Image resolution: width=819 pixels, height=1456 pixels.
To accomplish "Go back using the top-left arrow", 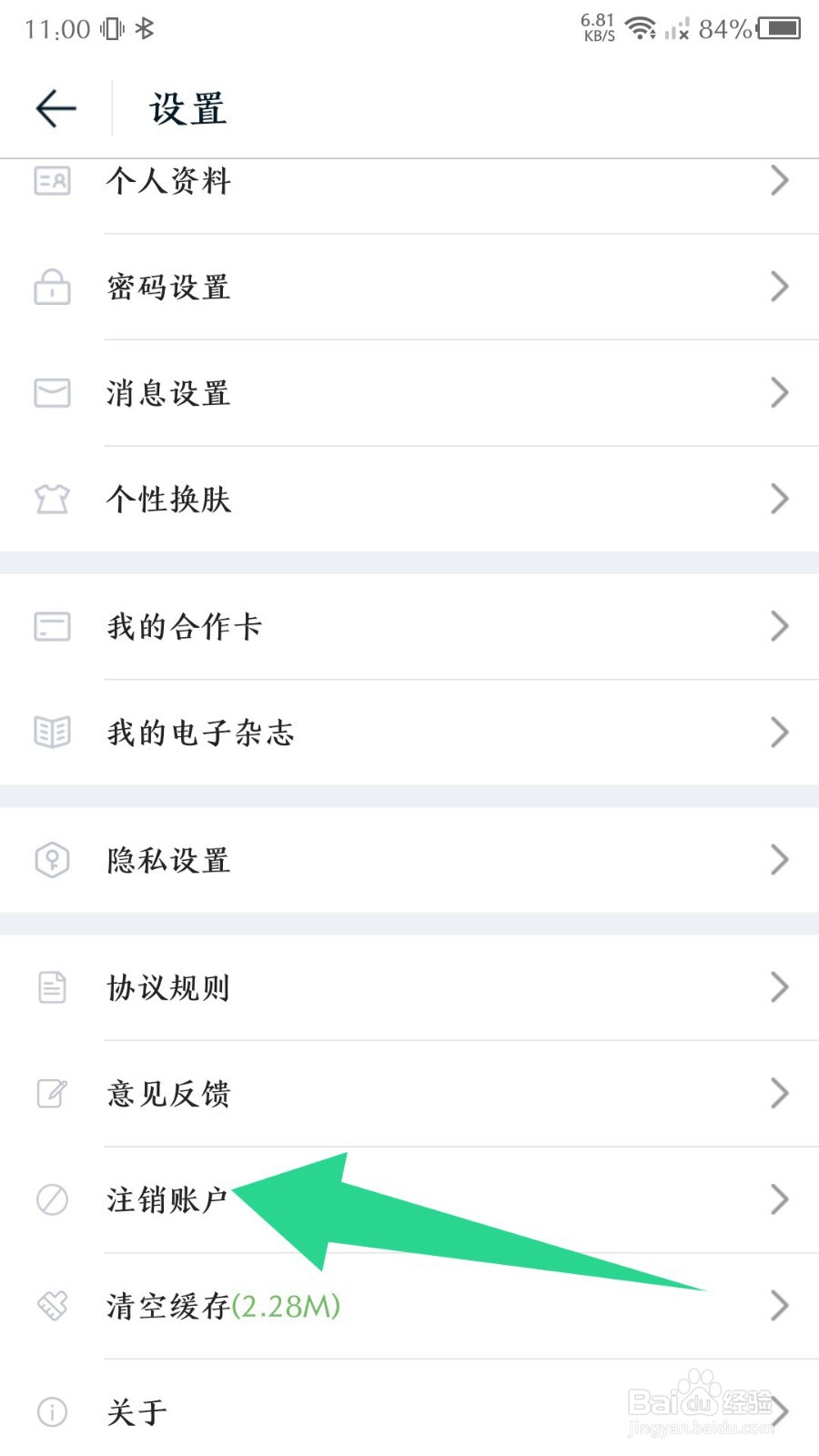I will pyautogui.click(x=56, y=109).
